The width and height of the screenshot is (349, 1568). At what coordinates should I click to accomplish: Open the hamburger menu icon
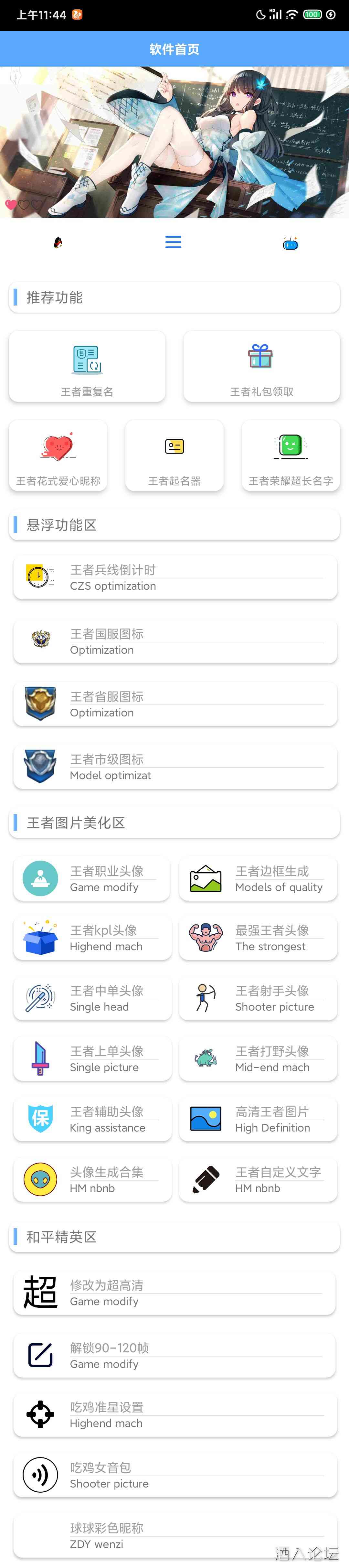(x=173, y=242)
